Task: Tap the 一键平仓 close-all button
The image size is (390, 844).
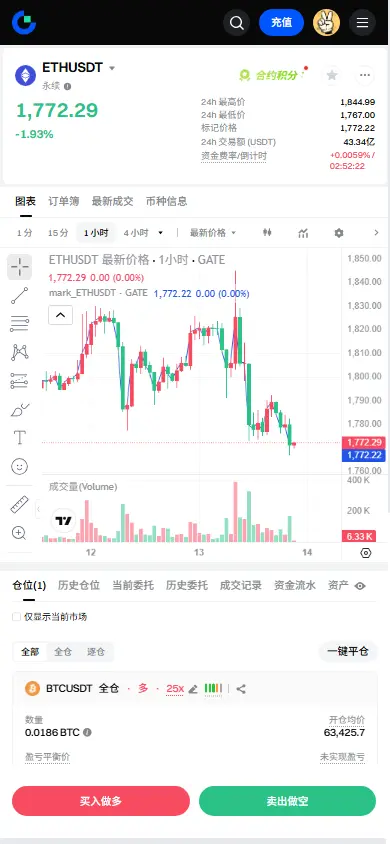Action: (348, 651)
